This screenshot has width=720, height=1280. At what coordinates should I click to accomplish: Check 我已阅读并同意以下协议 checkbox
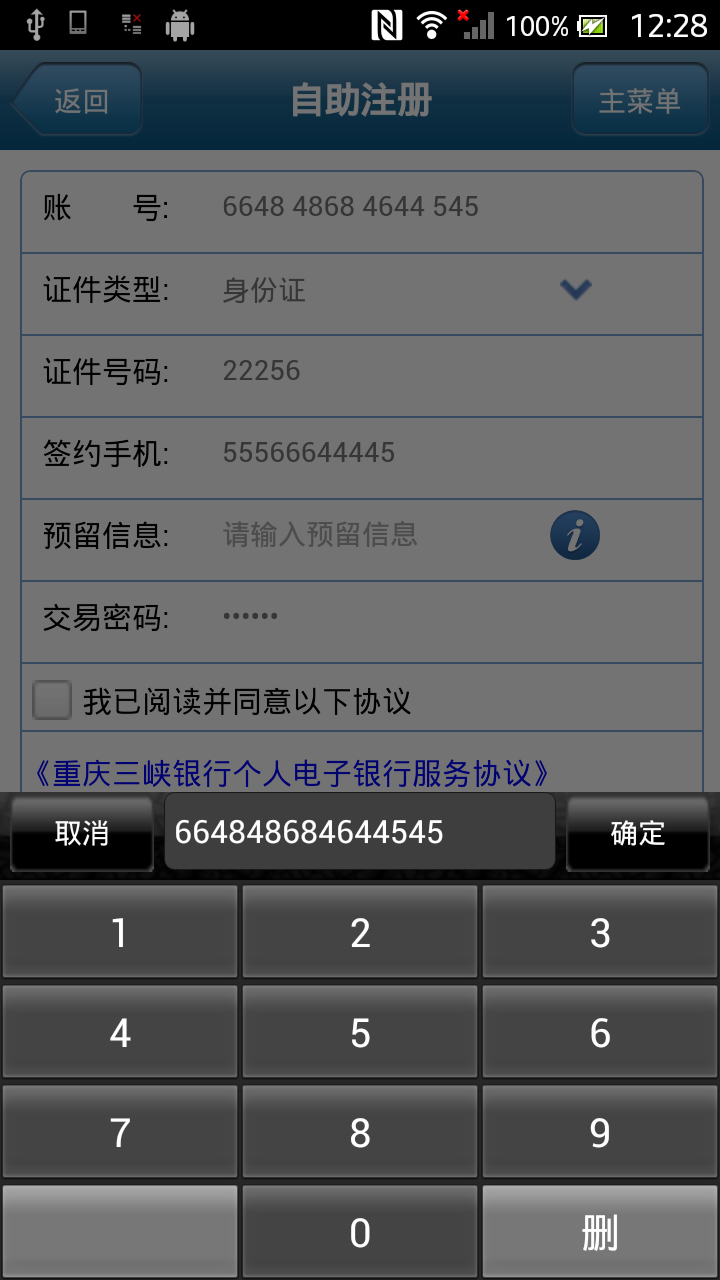(52, 700)
